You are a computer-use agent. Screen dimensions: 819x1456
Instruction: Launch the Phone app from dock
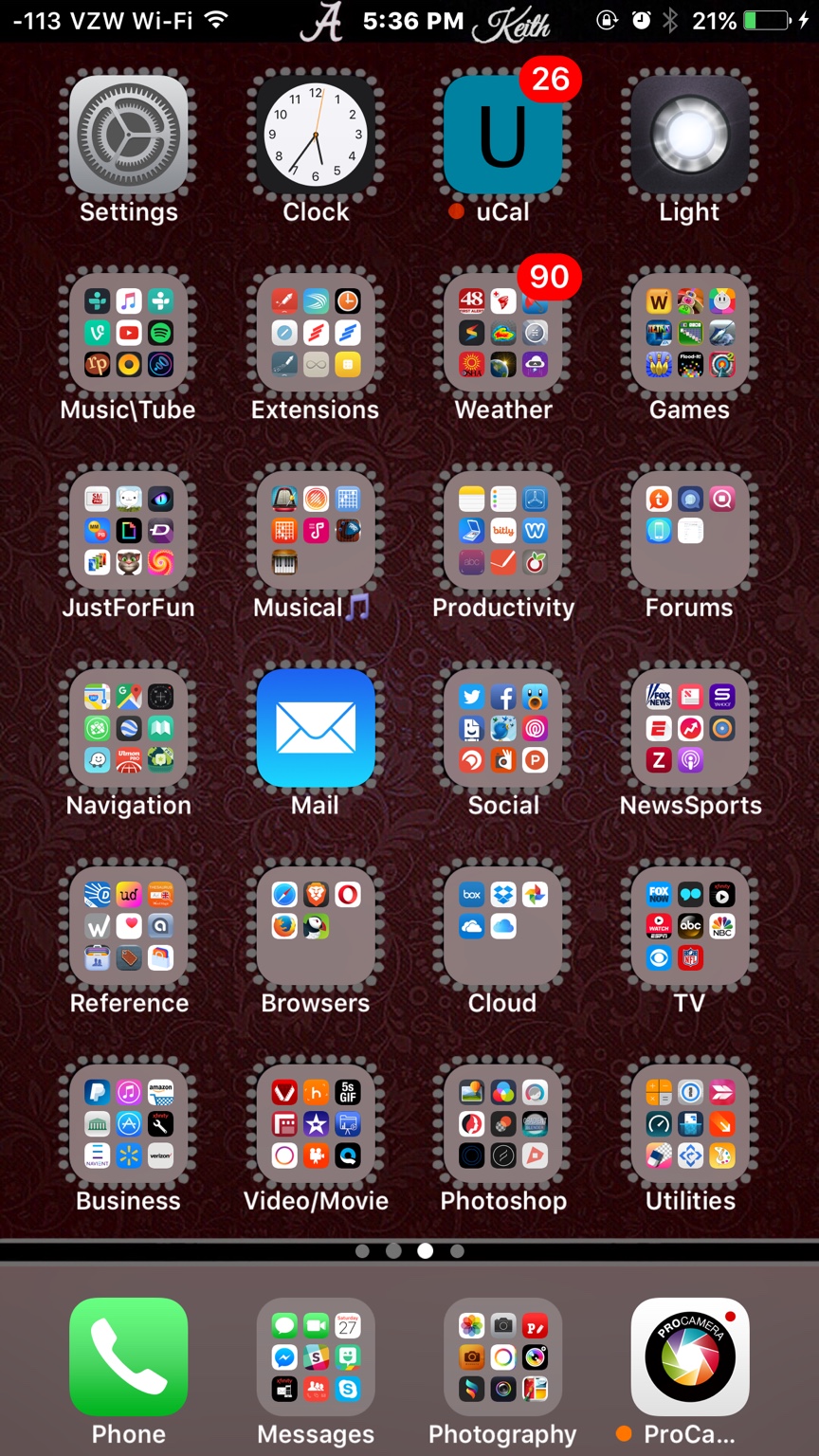coord(128,1356)
